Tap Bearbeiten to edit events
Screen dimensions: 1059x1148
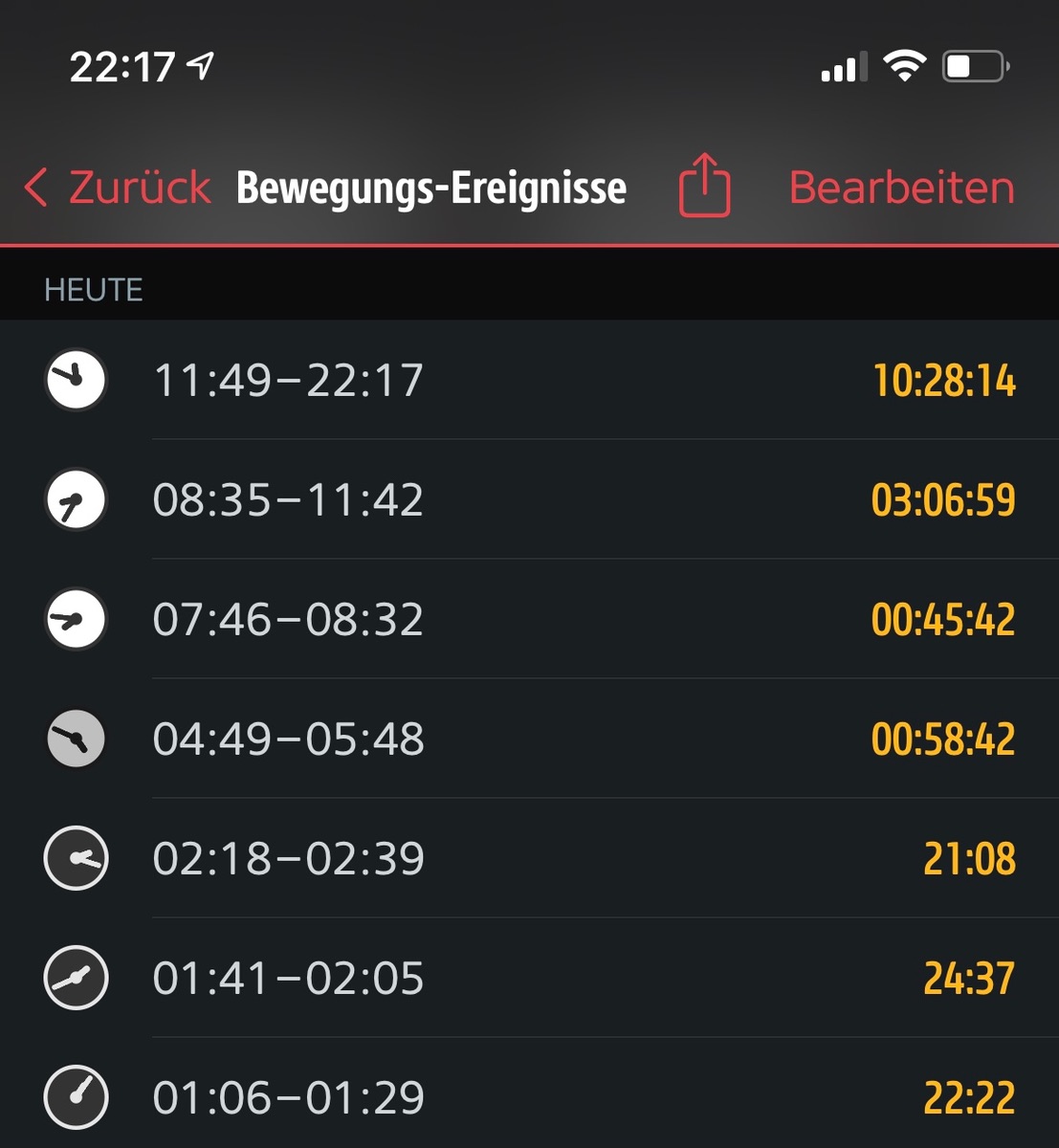901,188
